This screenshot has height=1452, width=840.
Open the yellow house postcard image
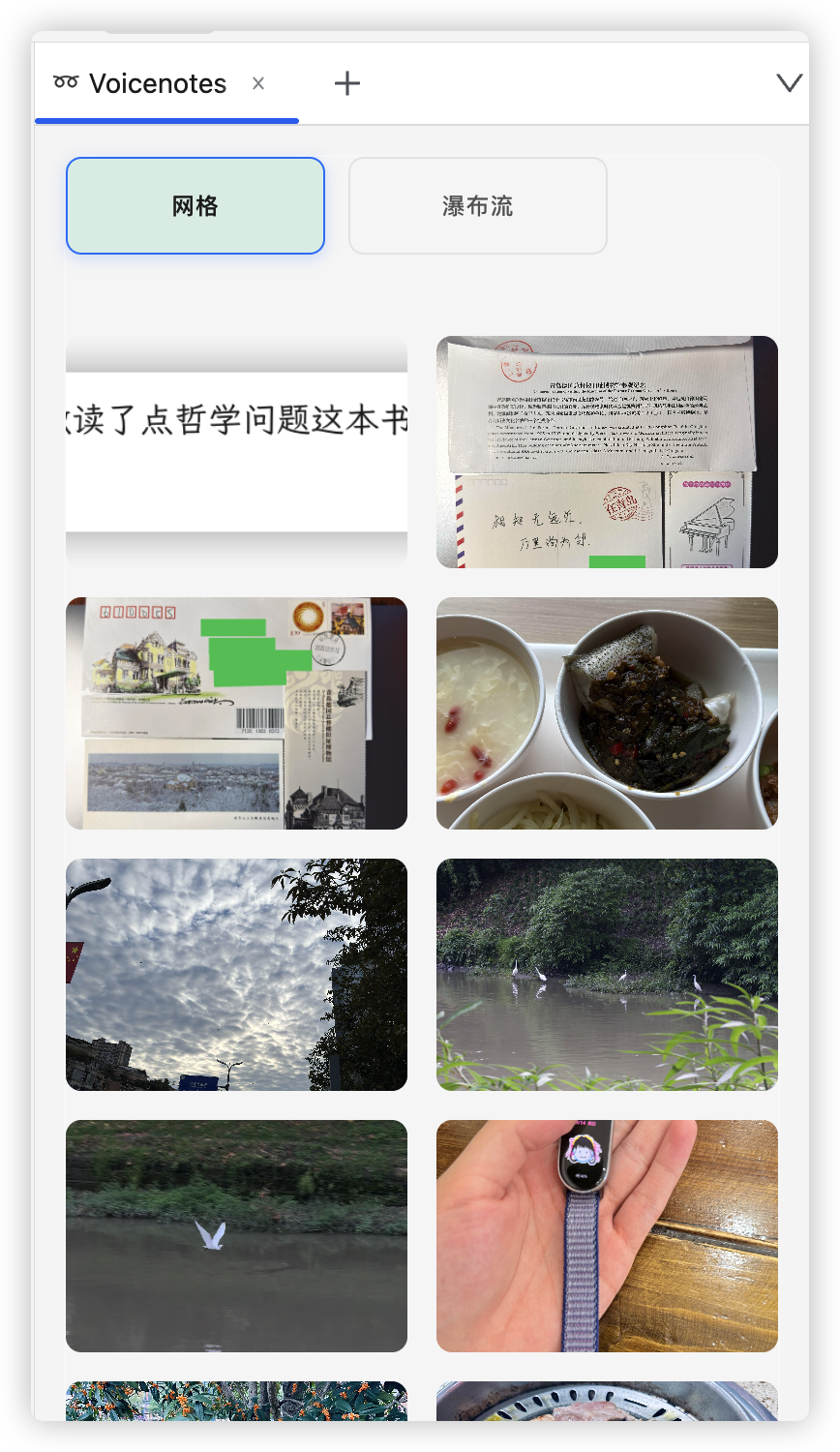tap(235, 712)
